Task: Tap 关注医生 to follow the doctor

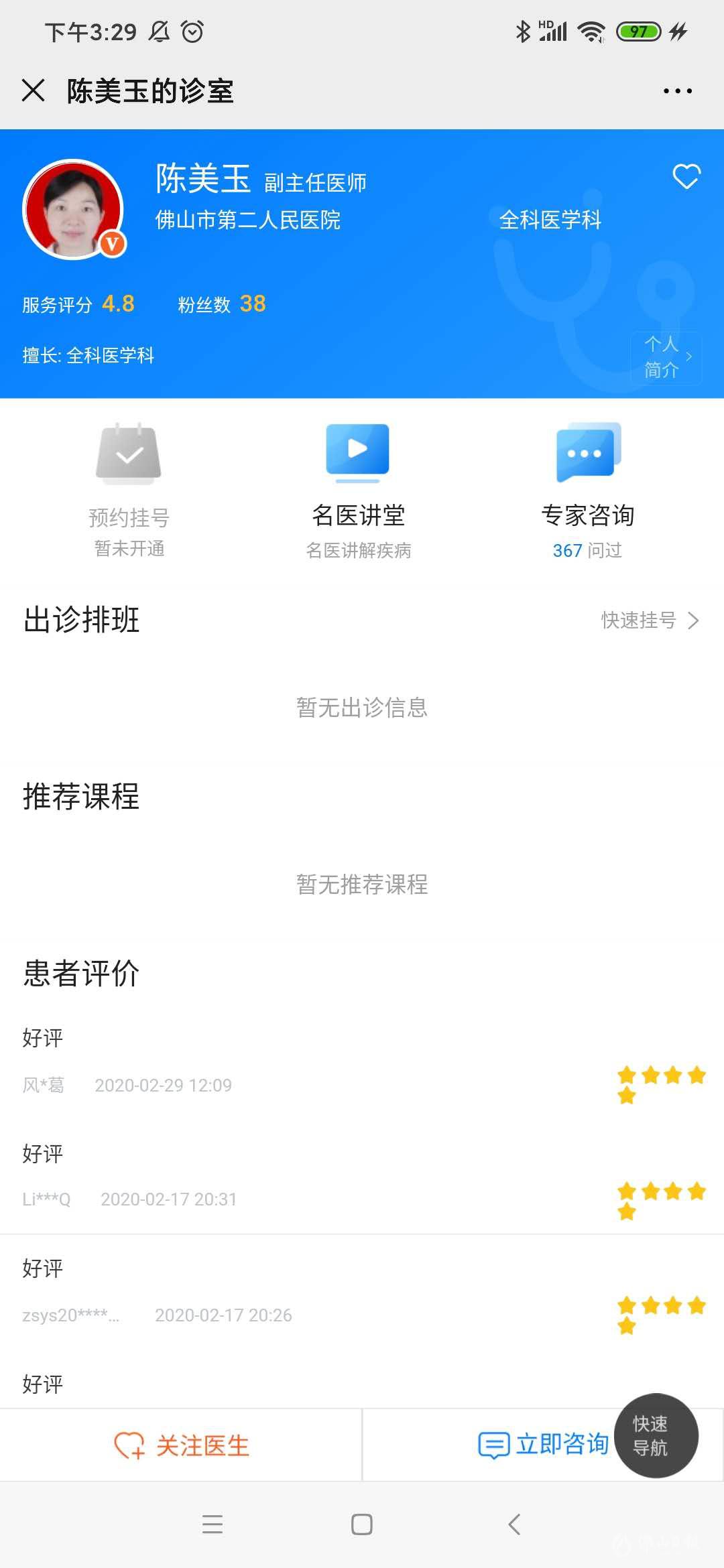Action: 181,1445
